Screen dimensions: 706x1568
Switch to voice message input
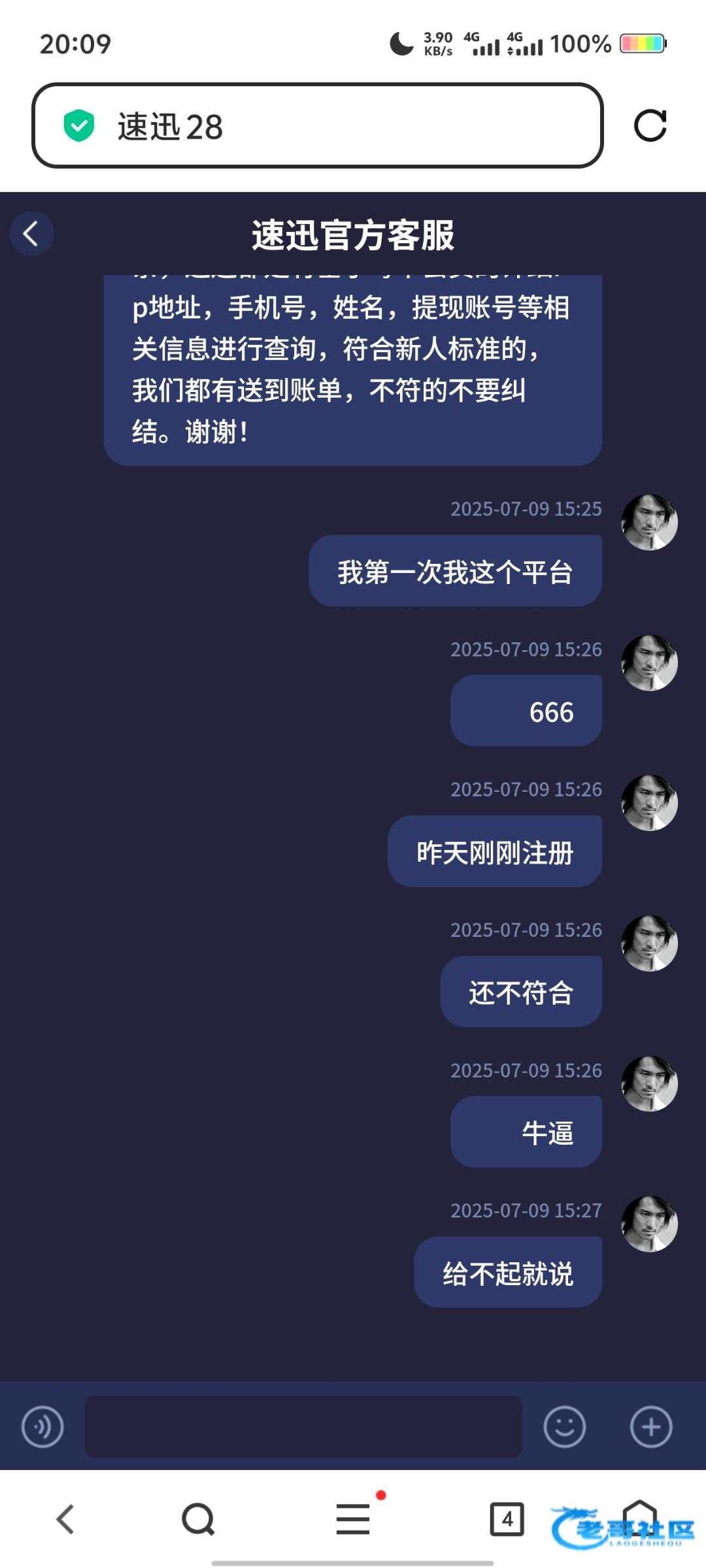pos(42,1426)
